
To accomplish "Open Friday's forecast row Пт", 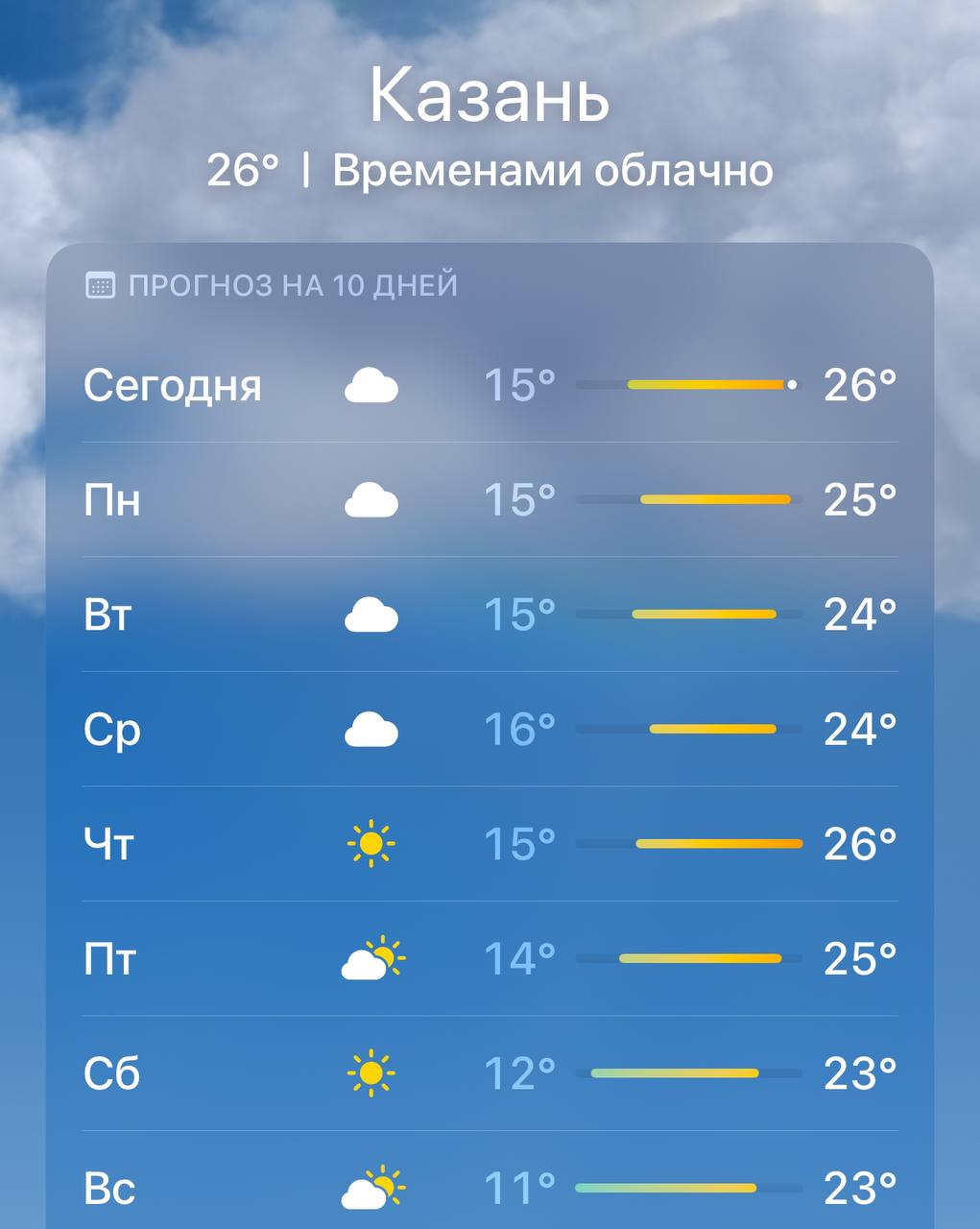I will [x=490, y=958].
